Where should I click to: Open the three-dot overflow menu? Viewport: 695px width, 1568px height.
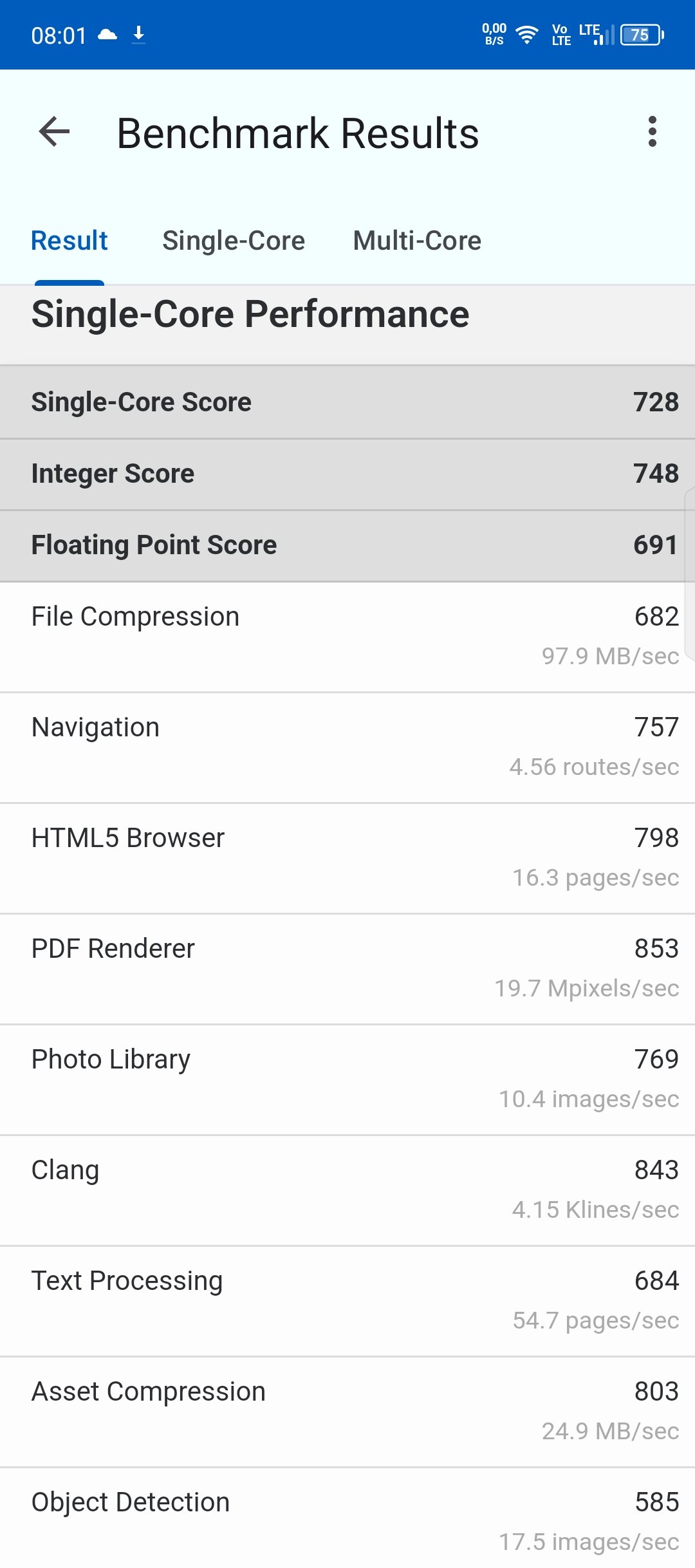point(653,132)
